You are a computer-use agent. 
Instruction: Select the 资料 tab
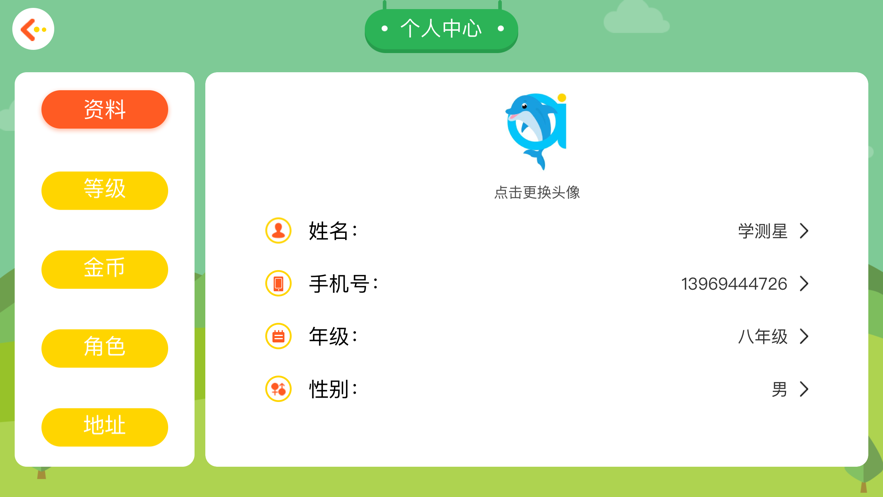point(104,110)
